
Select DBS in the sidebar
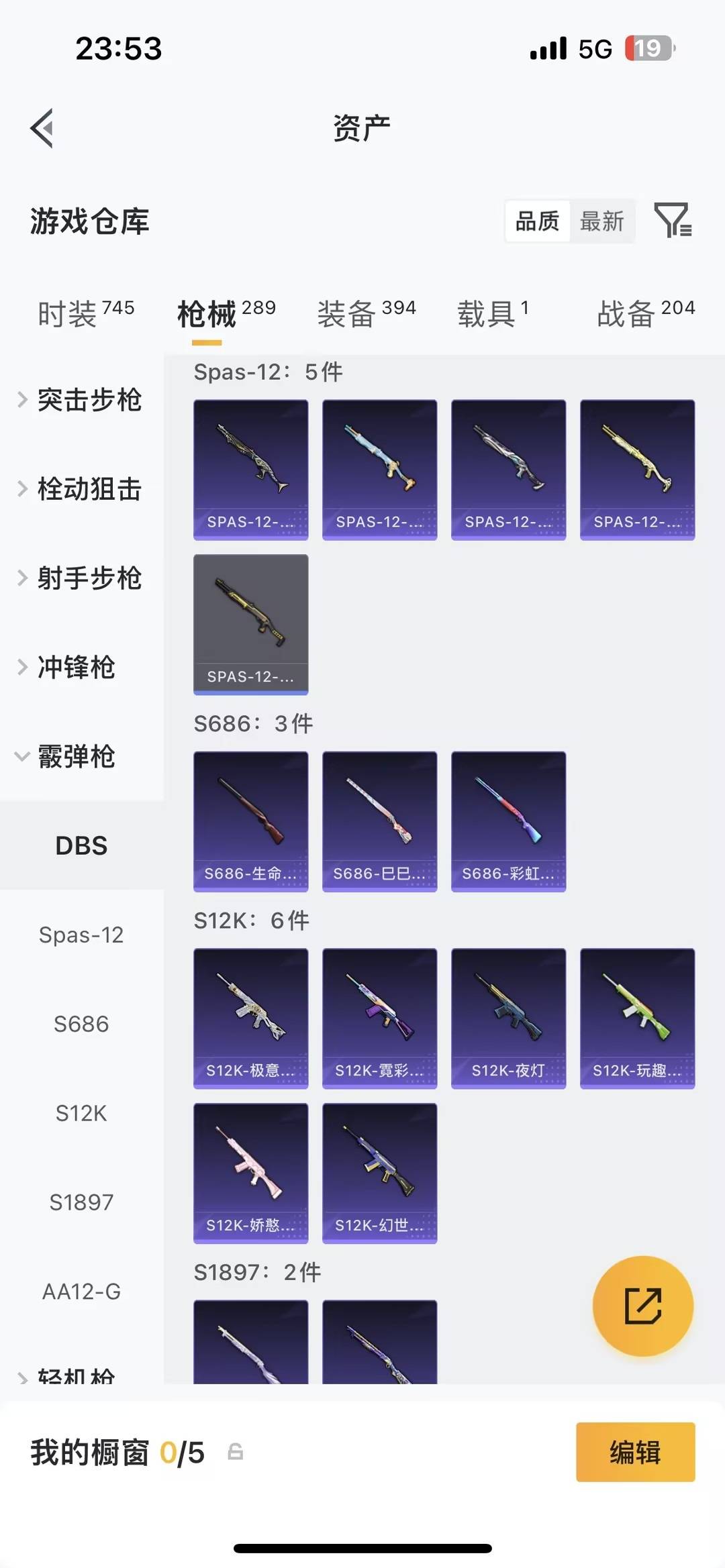point(82,845)
